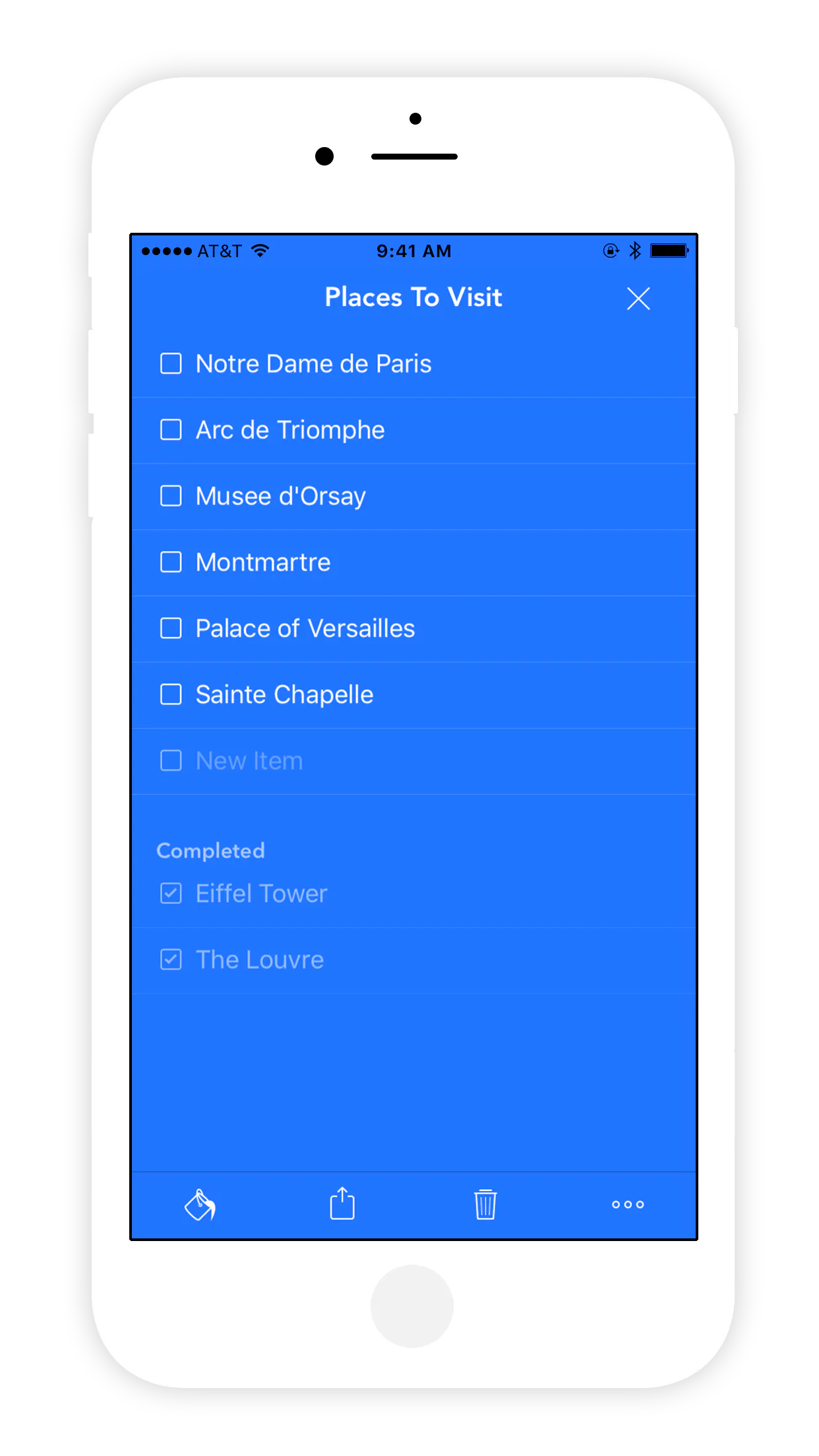The image size is (819, 1456).
Task: Toggle the Sainte Chapelle checkbox
Action: [170, 694]
